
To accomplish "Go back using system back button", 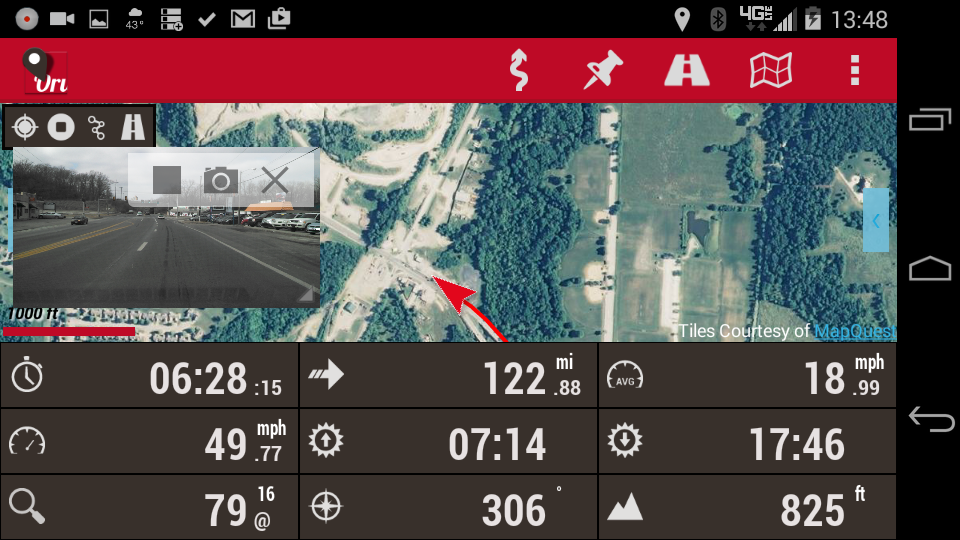I will point(930,420).
